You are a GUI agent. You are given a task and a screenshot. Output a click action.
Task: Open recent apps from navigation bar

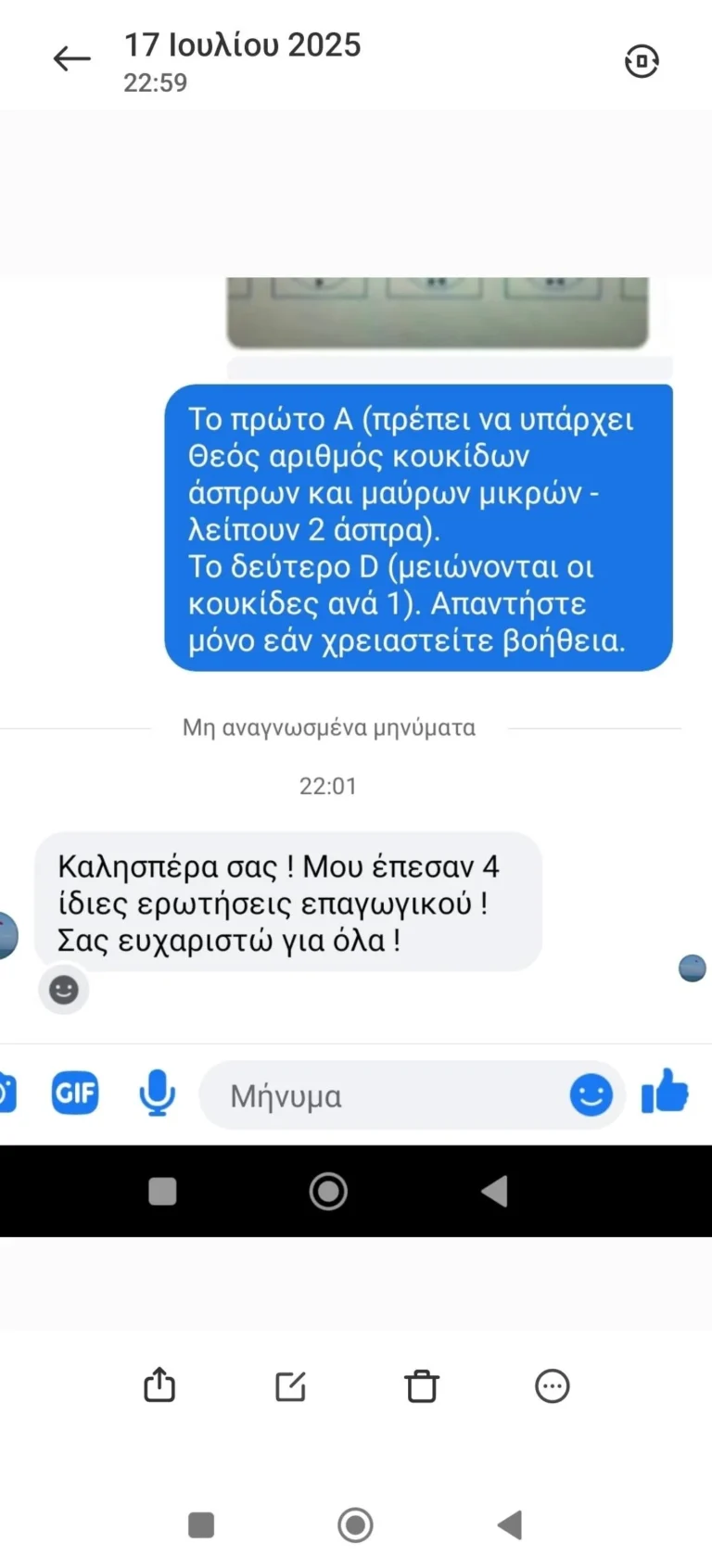201,1524
